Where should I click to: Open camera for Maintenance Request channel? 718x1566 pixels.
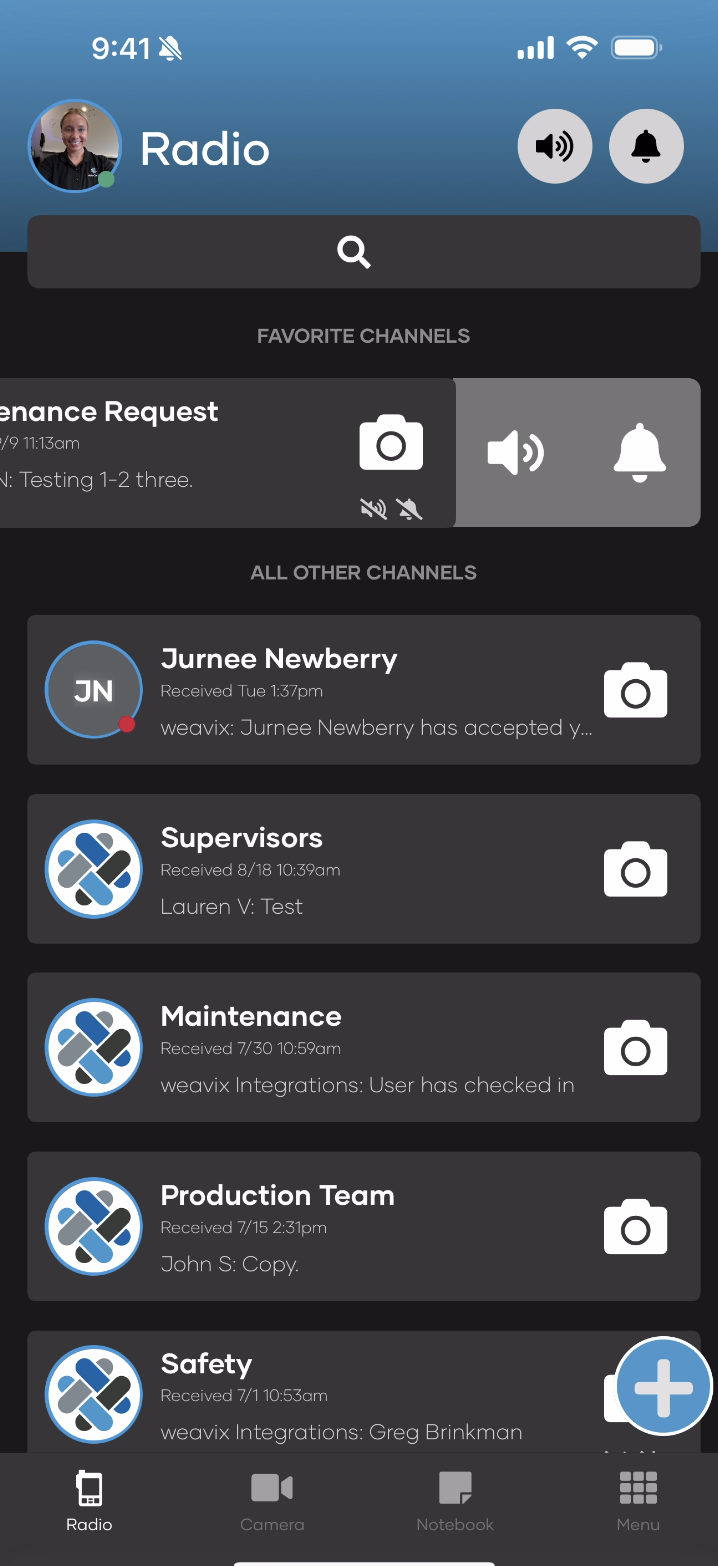click(x=391, y=443)
